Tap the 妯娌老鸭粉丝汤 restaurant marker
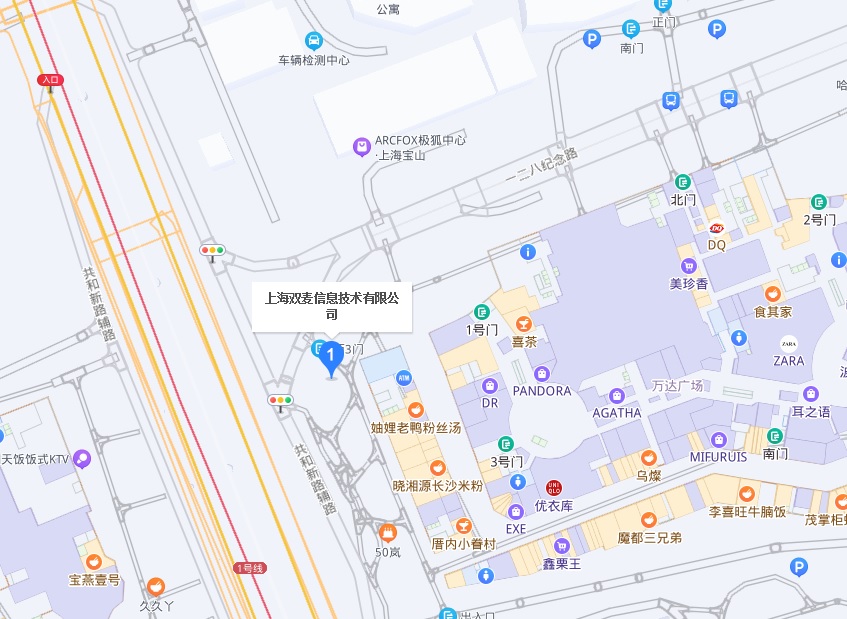 (x=415, y=410)
